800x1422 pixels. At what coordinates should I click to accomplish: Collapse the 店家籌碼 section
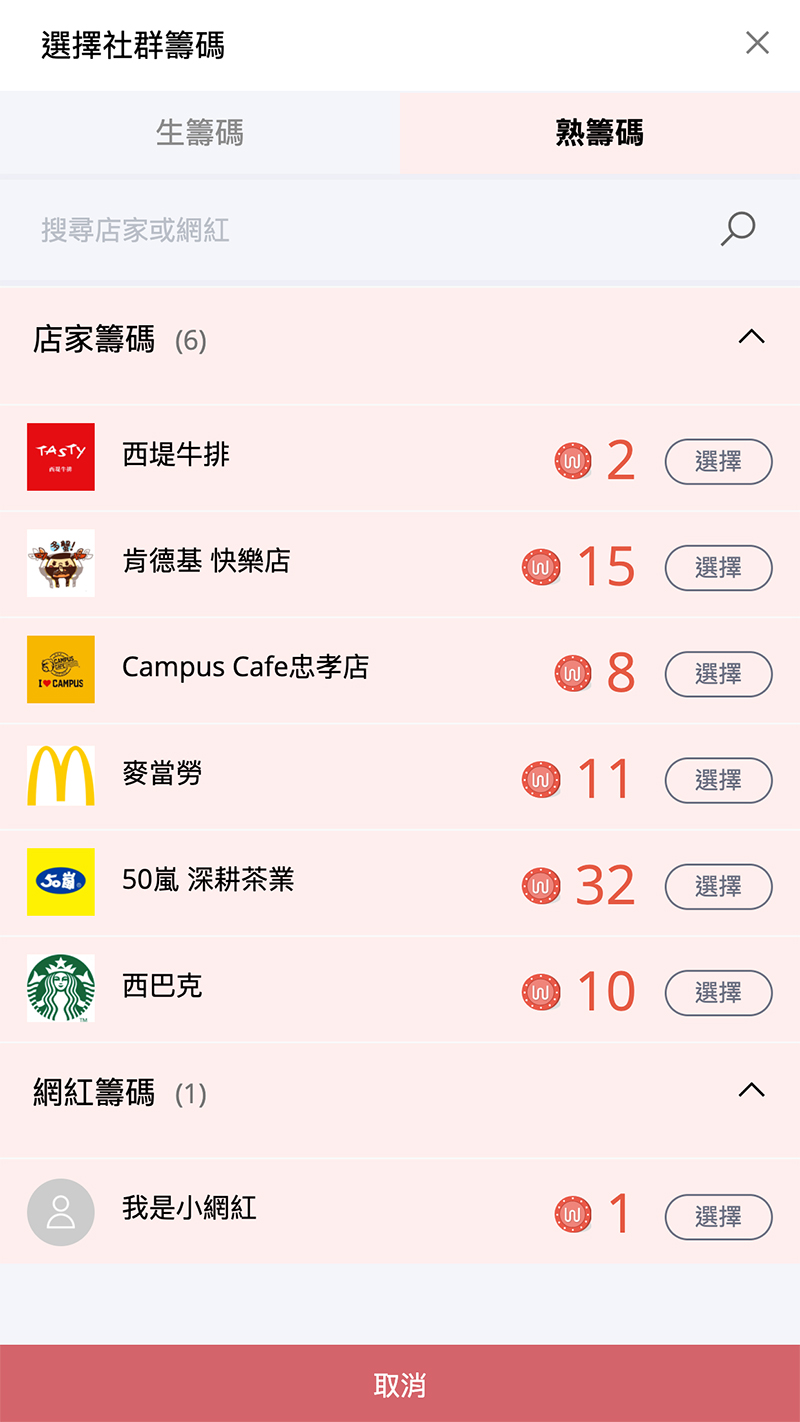pyautogui.click(x=751, y=338)
